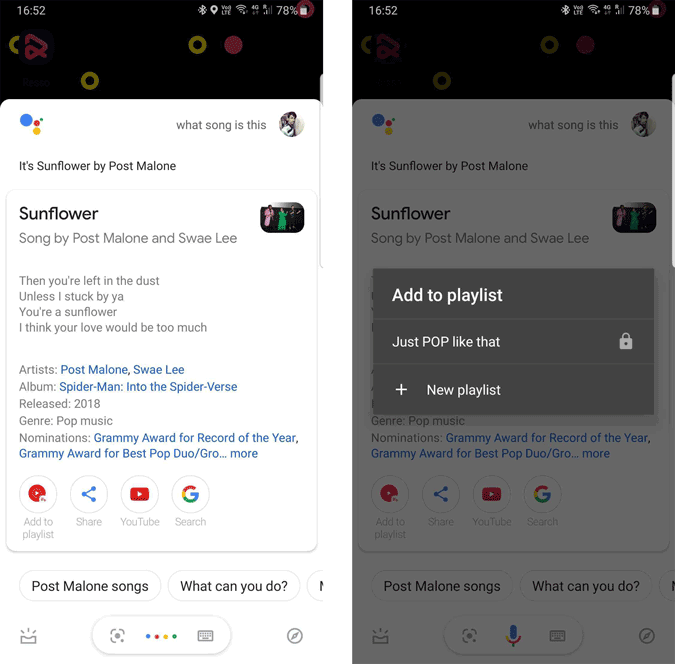Open Google Lens from the Assistant bar
Viewport: 675px width, 664px height.
[x=117, y=636]
